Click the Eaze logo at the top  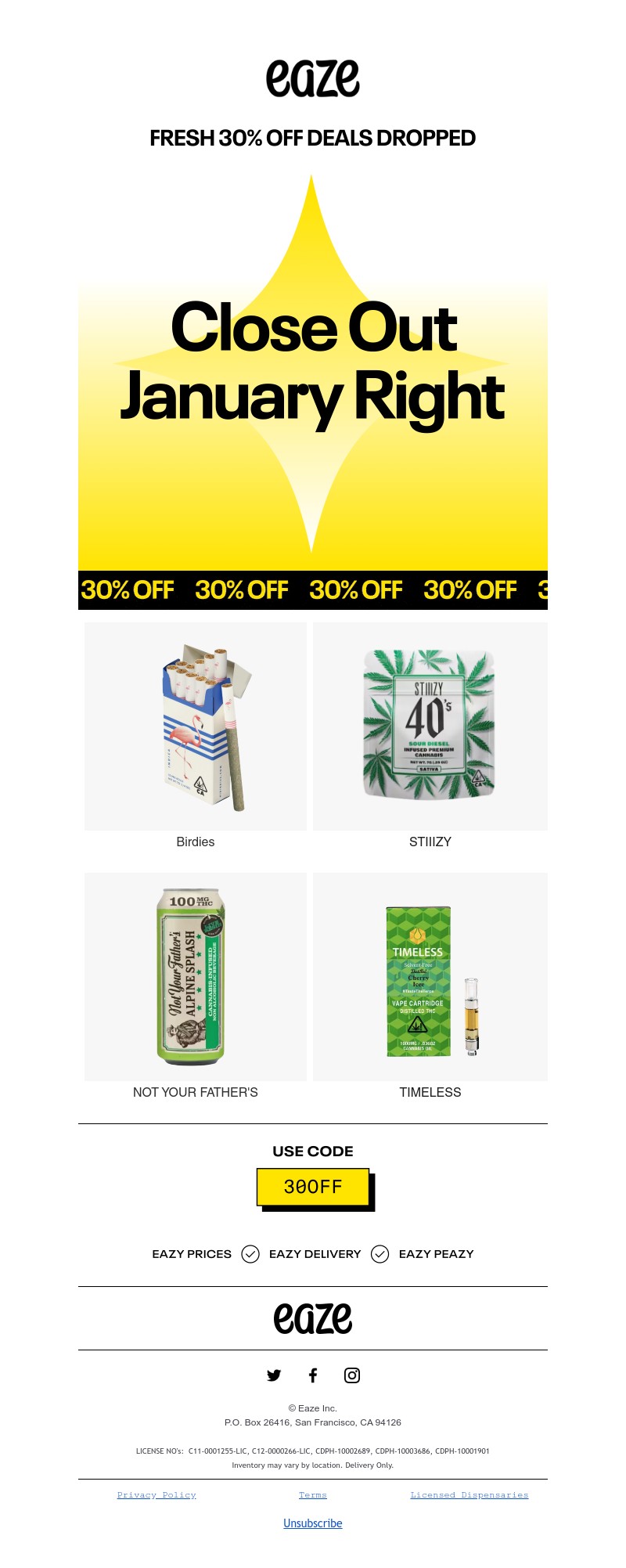[x=312, y=76]
